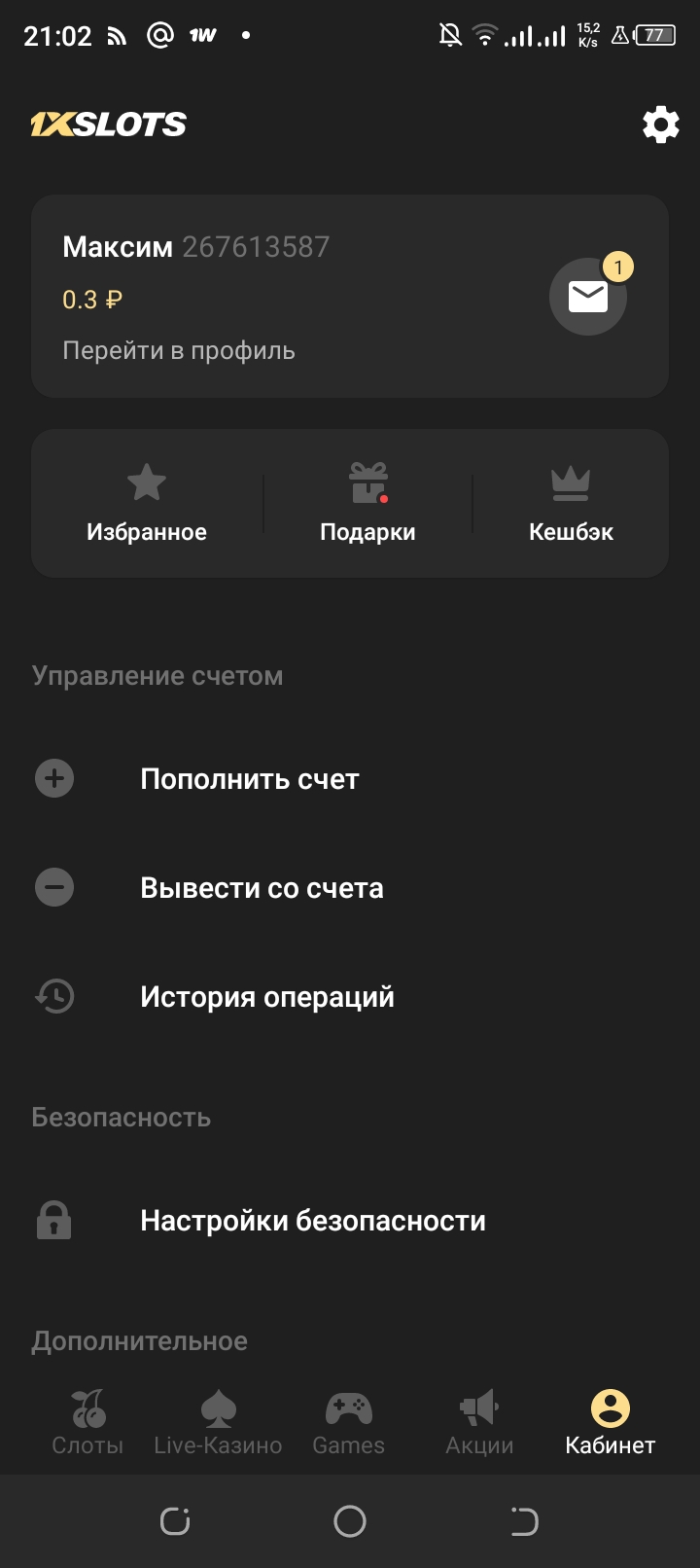Tap the system back button
The width and height of the screenshot is (700, 1568).
(x=524, y=1521)
